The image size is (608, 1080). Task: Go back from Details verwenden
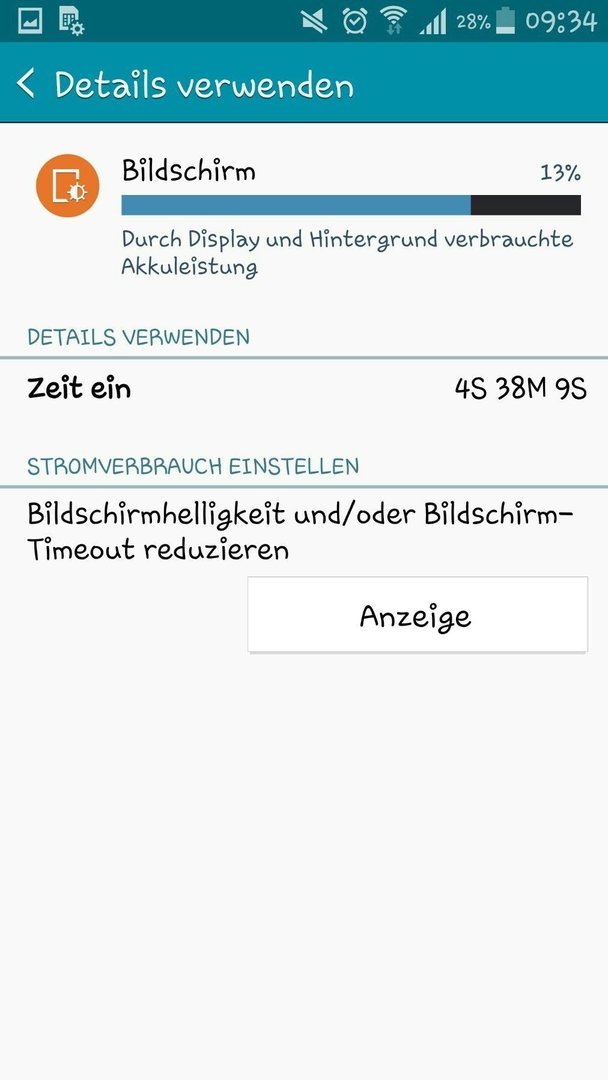tap(25, 84)
